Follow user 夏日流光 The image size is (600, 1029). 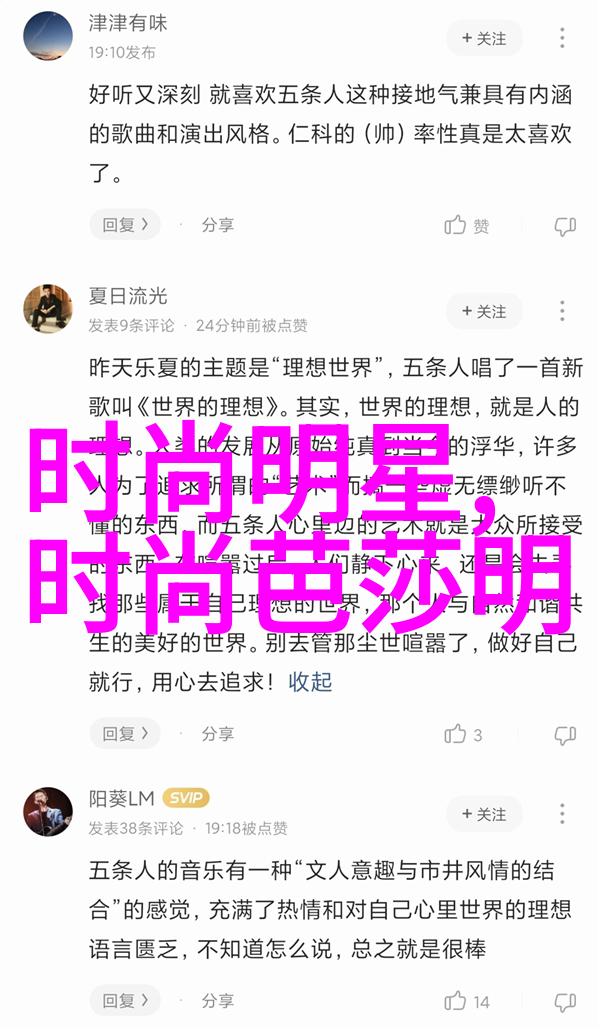[x=484, y=311]
